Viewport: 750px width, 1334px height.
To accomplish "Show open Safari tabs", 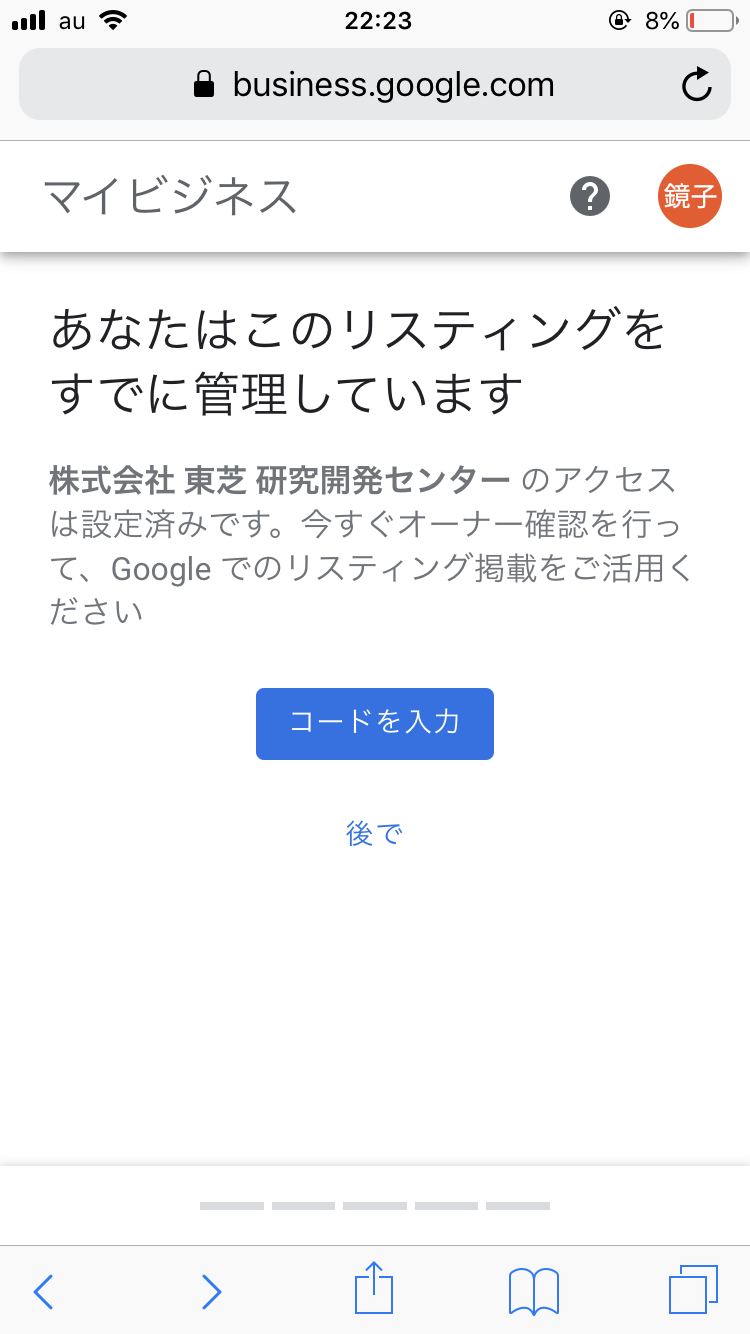I will [693, 1289].
